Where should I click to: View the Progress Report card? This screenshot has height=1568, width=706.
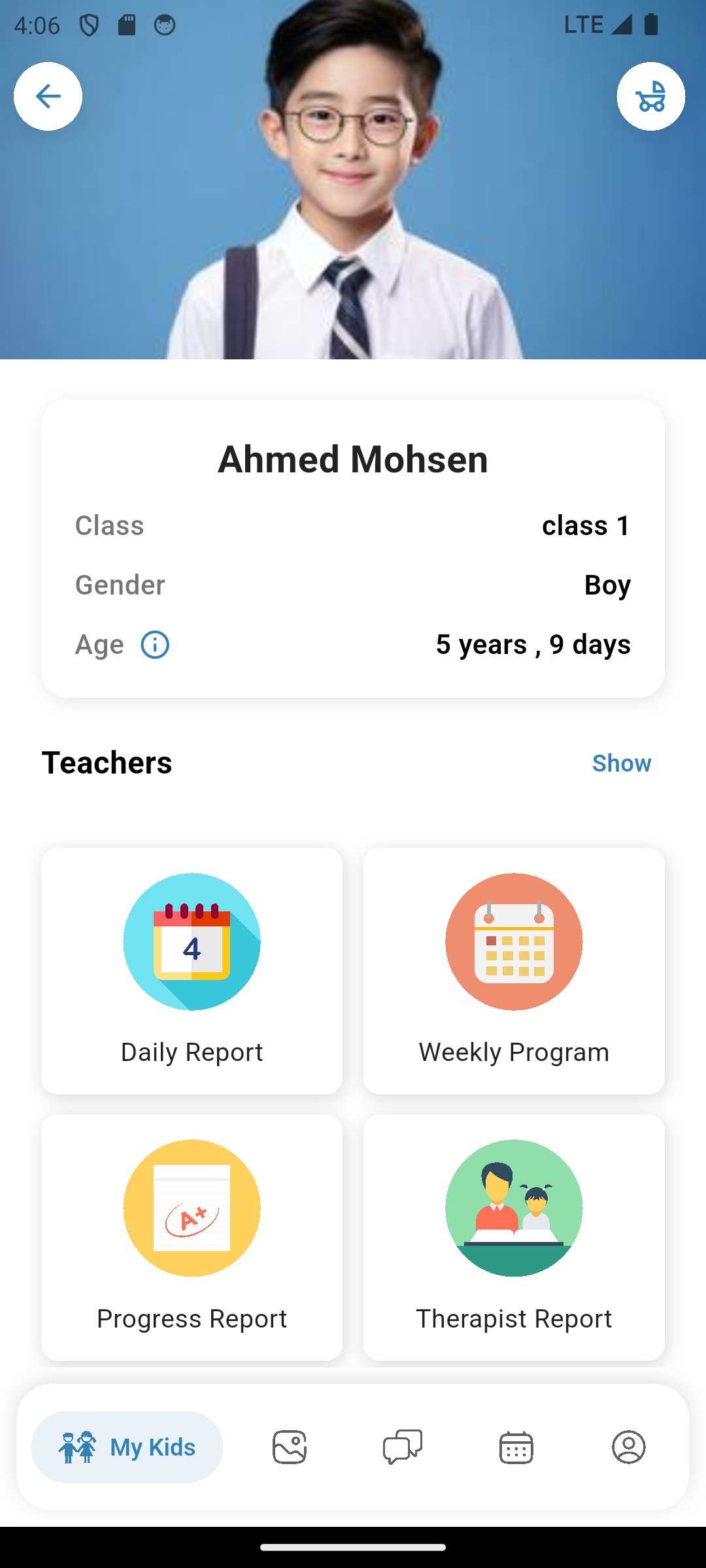coord(192,1237)
